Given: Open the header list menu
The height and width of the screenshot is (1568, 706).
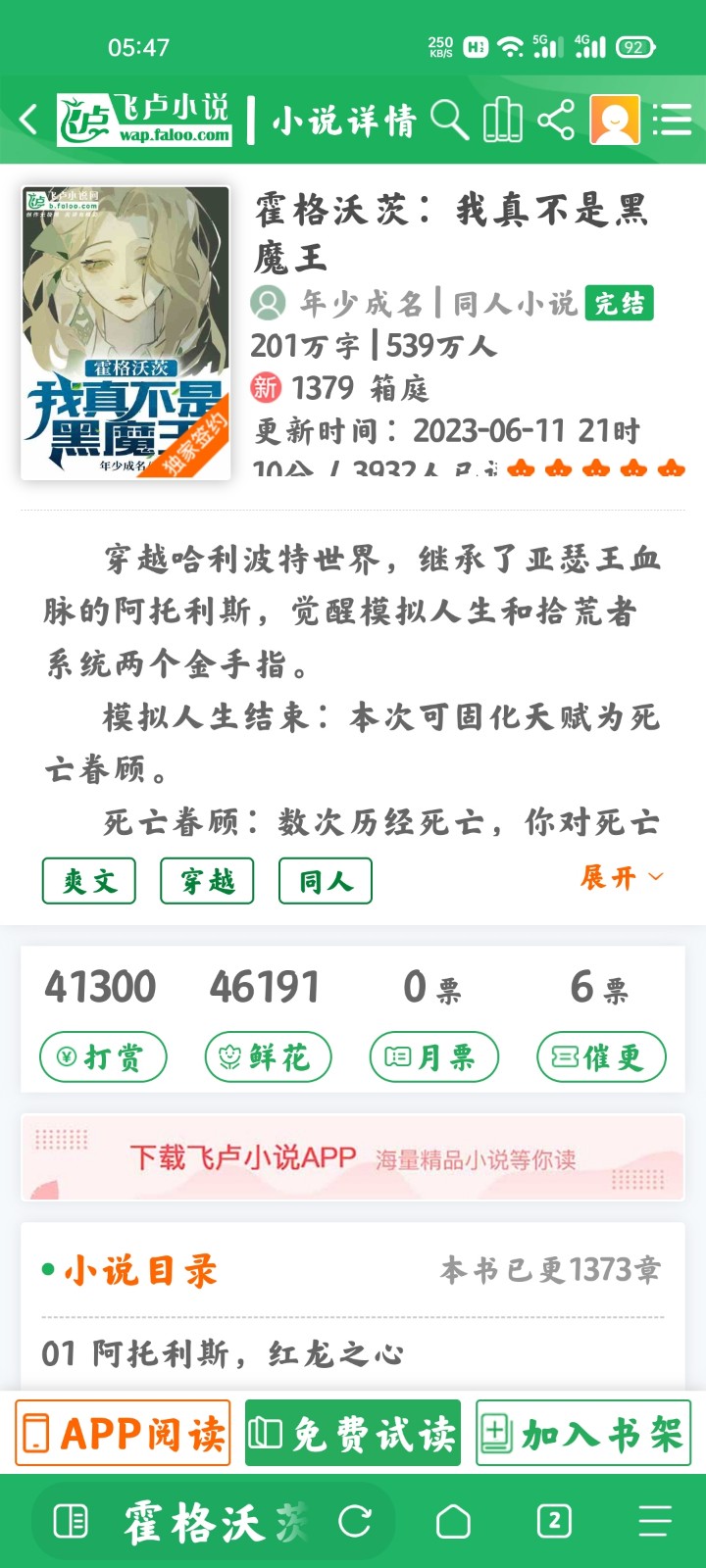Looking at the screenshot, I should (x=672, y=121).
